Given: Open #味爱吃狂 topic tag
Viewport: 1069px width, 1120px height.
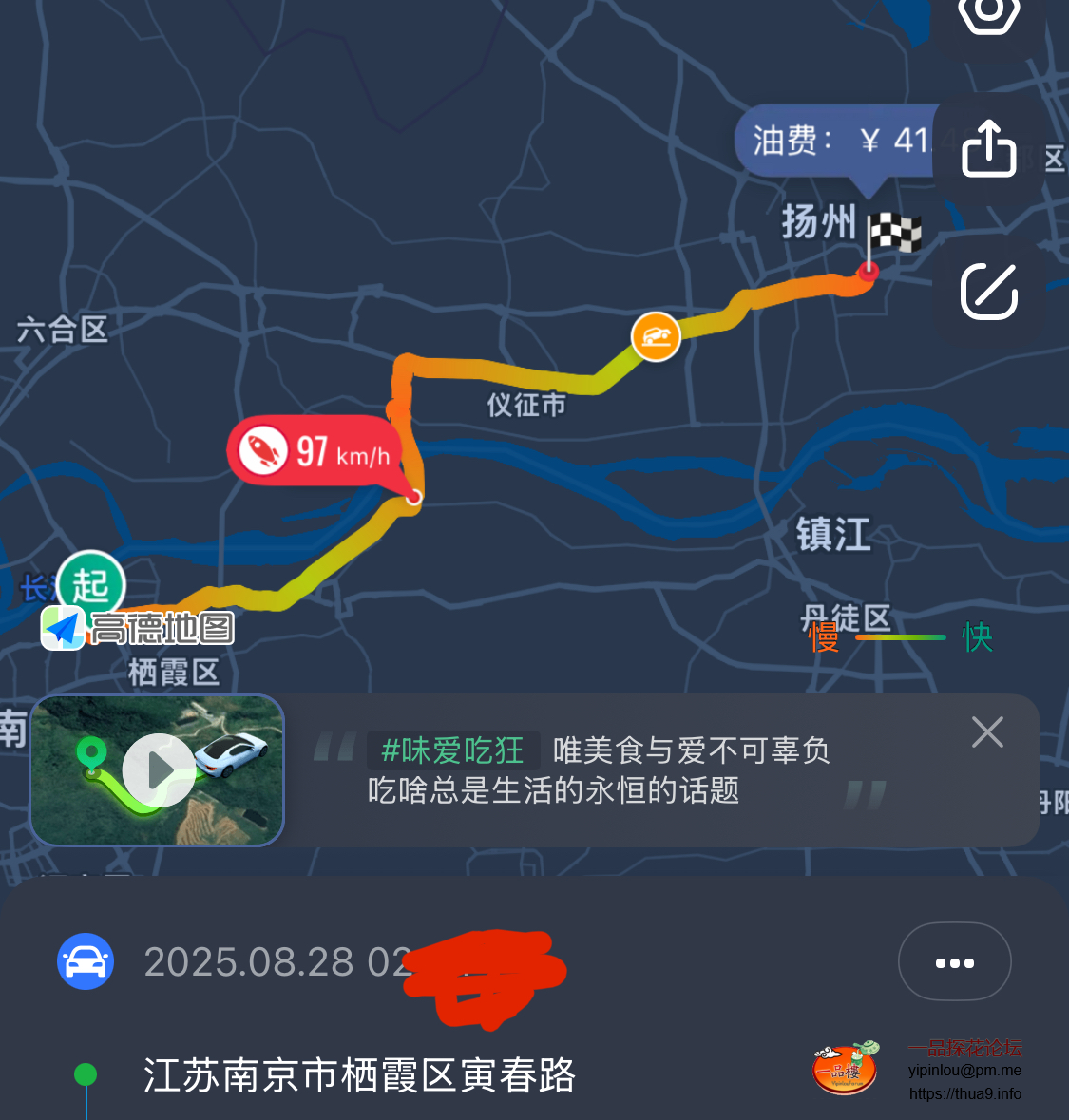Looking at the screenshot, I should coord(453,750).
